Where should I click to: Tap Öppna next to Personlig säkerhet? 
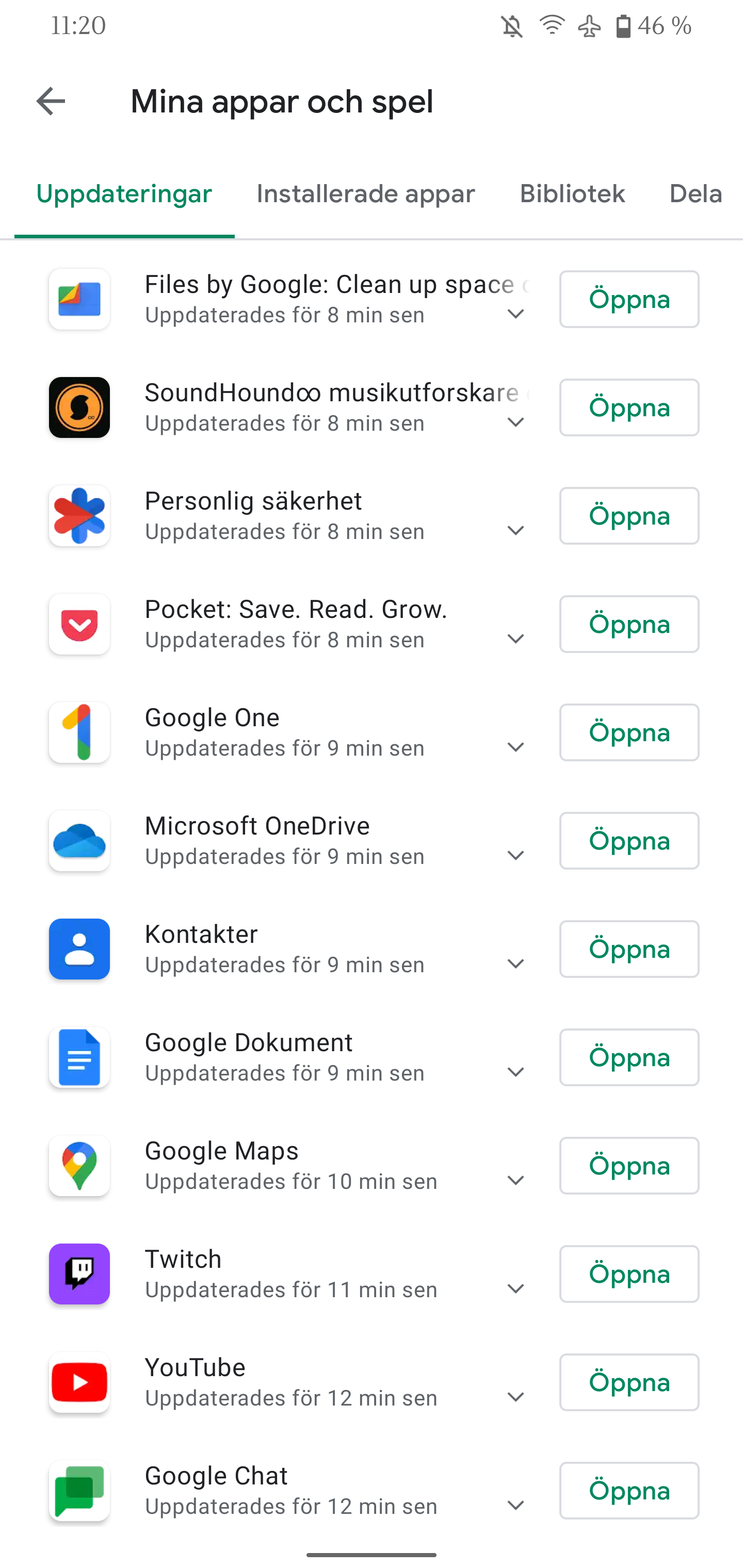tap(629, 516)
